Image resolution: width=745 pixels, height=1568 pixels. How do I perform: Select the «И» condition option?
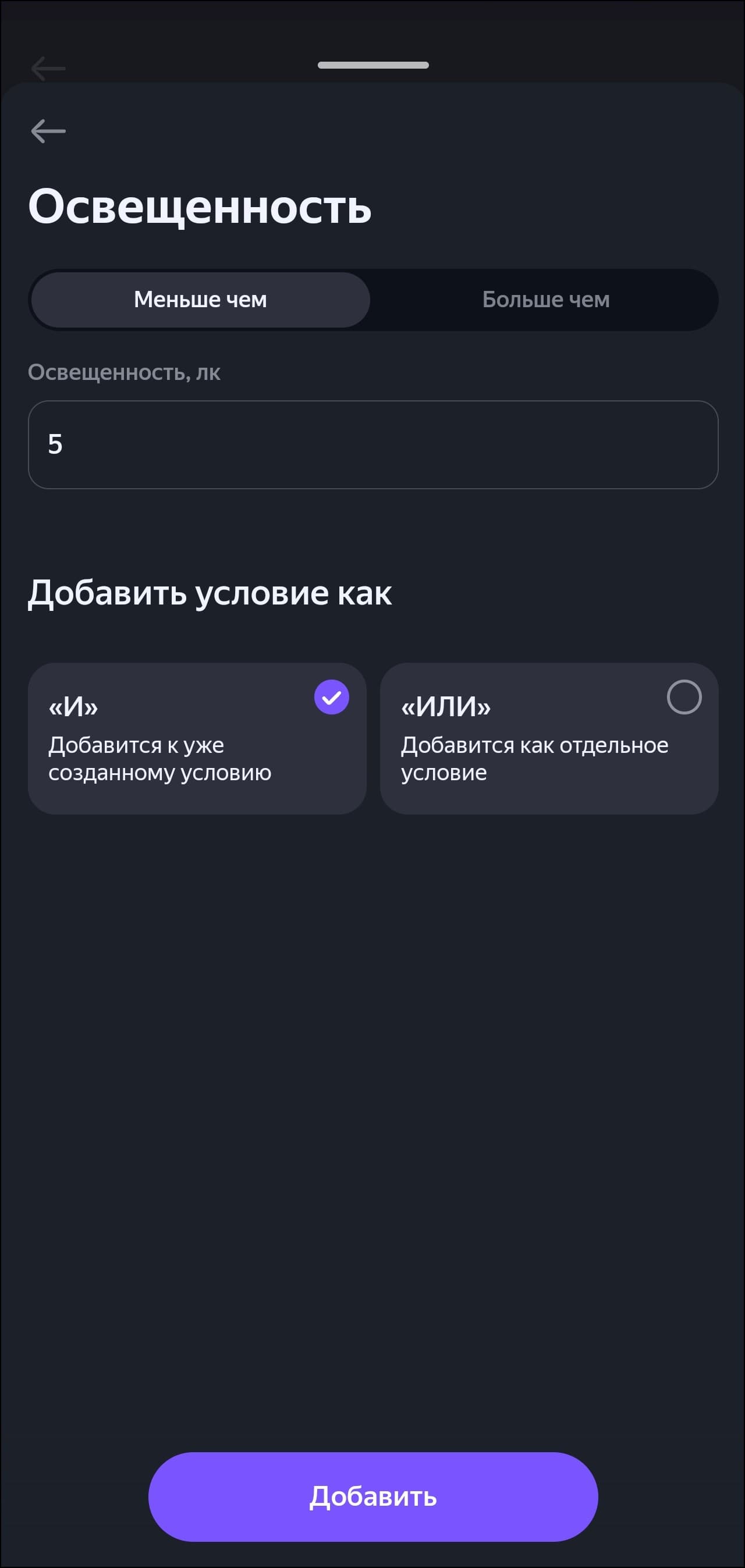[197, 738]
